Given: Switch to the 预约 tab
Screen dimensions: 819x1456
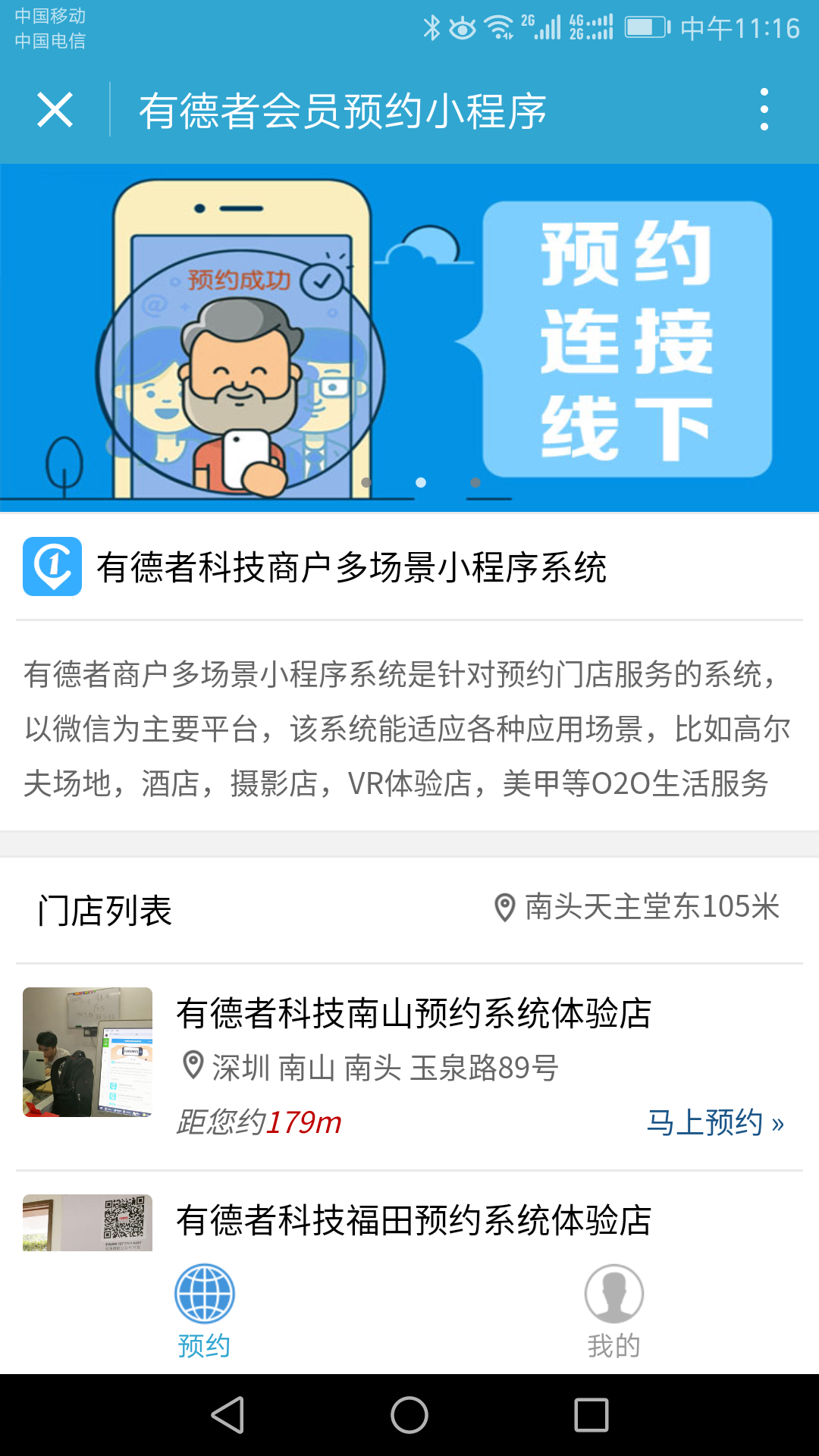Looking at the screenshot, I should pyautogui.click(x=204, y=1310).
